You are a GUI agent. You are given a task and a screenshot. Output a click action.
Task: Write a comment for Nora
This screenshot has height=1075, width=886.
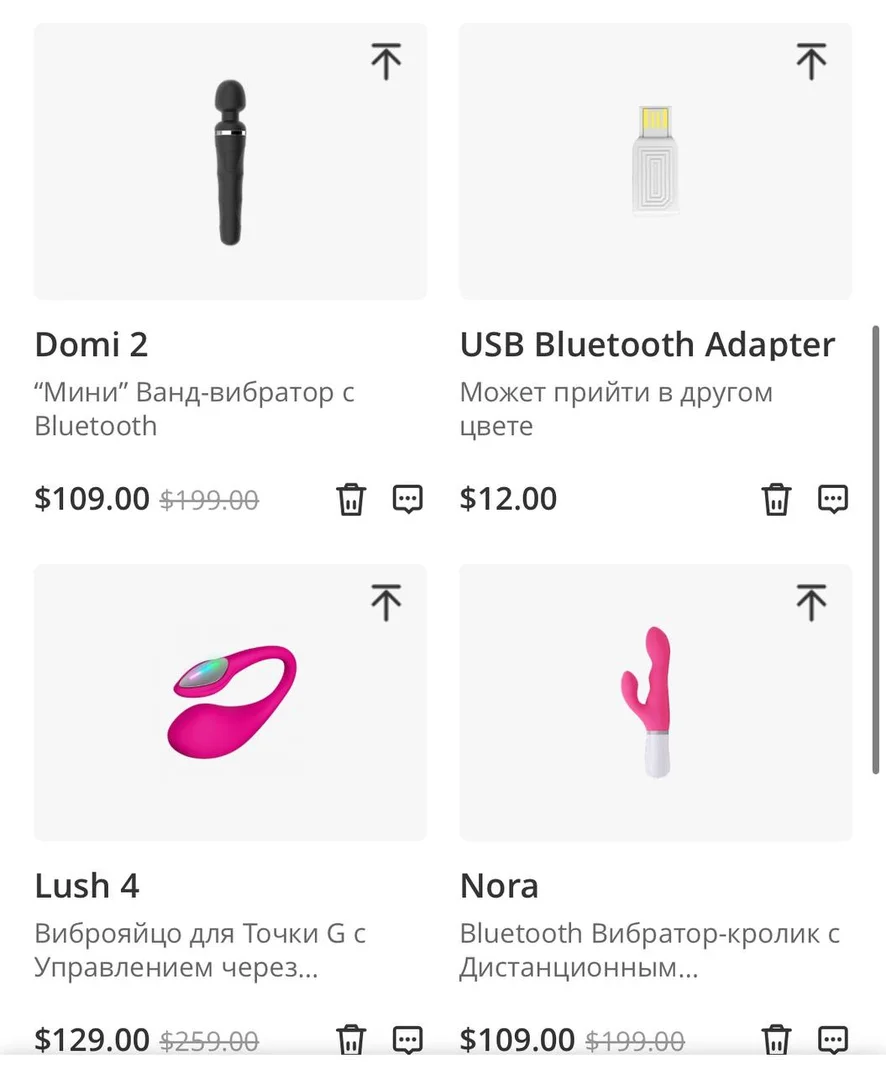tap(833, 1040)
